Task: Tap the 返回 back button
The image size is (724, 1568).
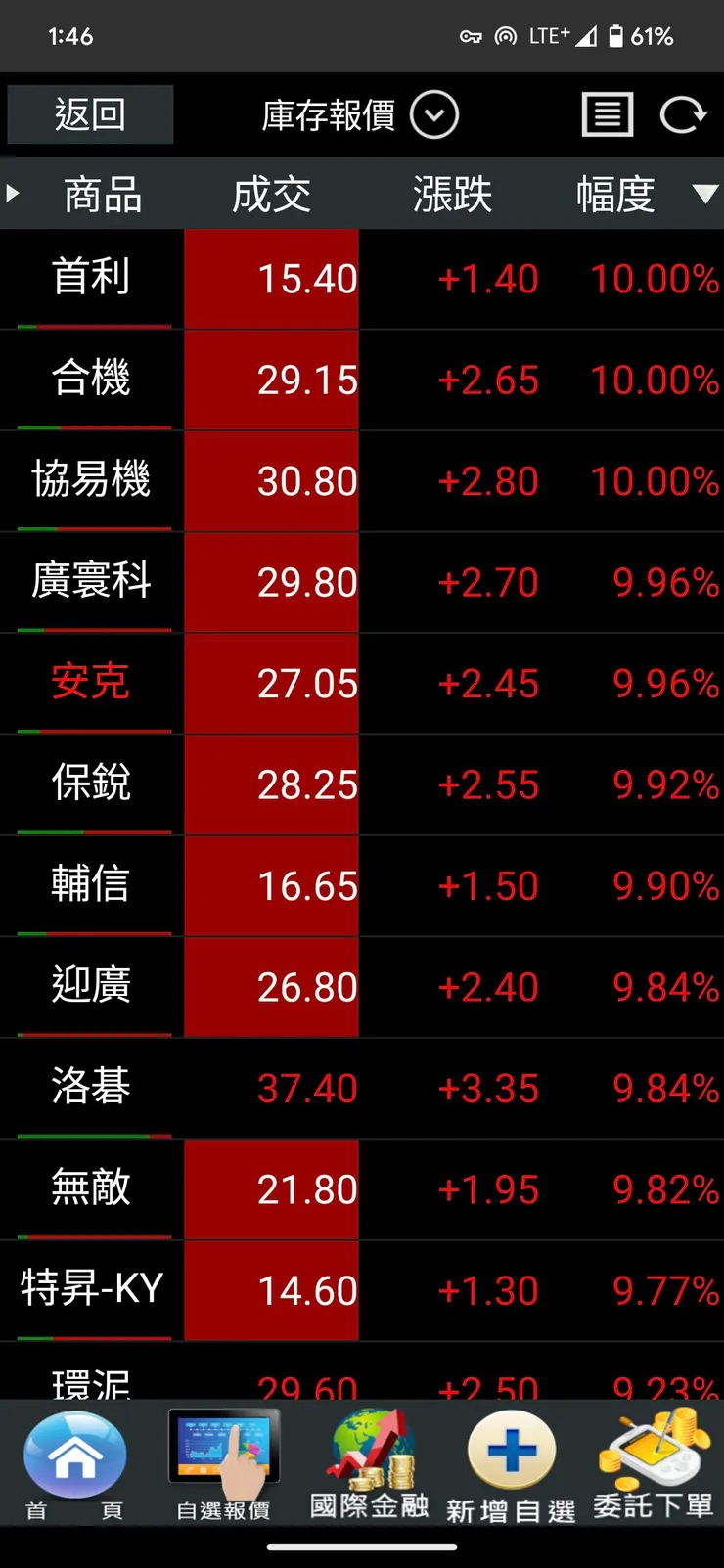Action: pyautogui.click(x=90, y=114)
